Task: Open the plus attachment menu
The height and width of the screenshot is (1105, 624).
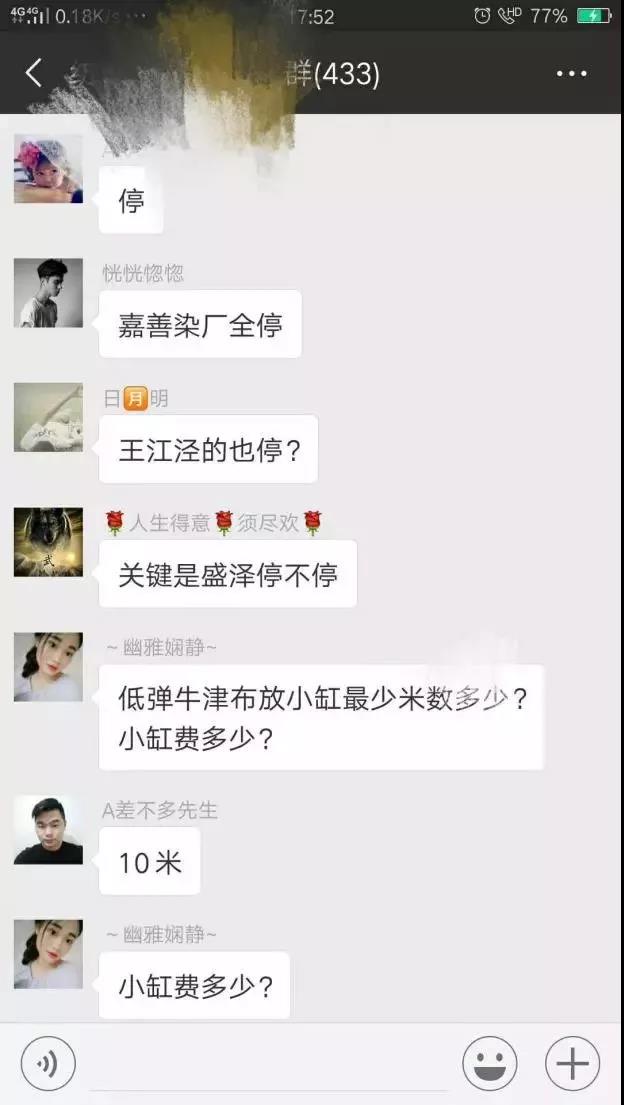Action: (x=572, y=1063)
